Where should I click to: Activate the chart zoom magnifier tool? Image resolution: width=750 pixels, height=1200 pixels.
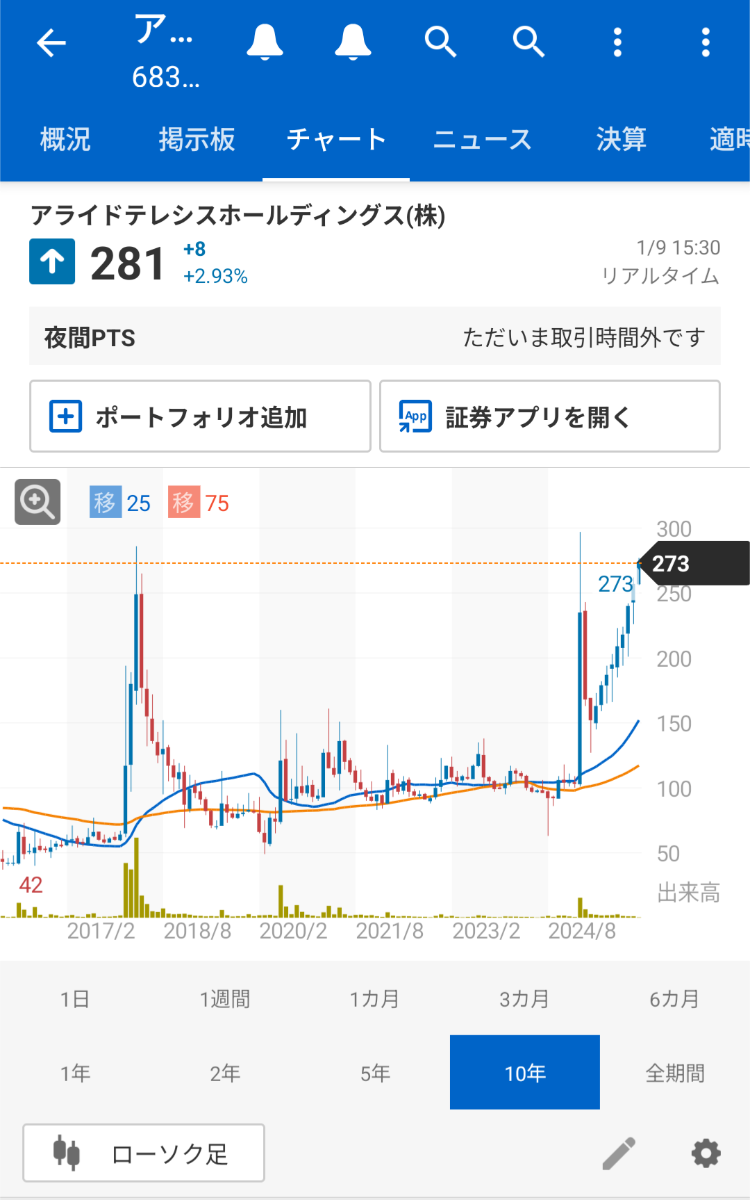coord(35,502)
